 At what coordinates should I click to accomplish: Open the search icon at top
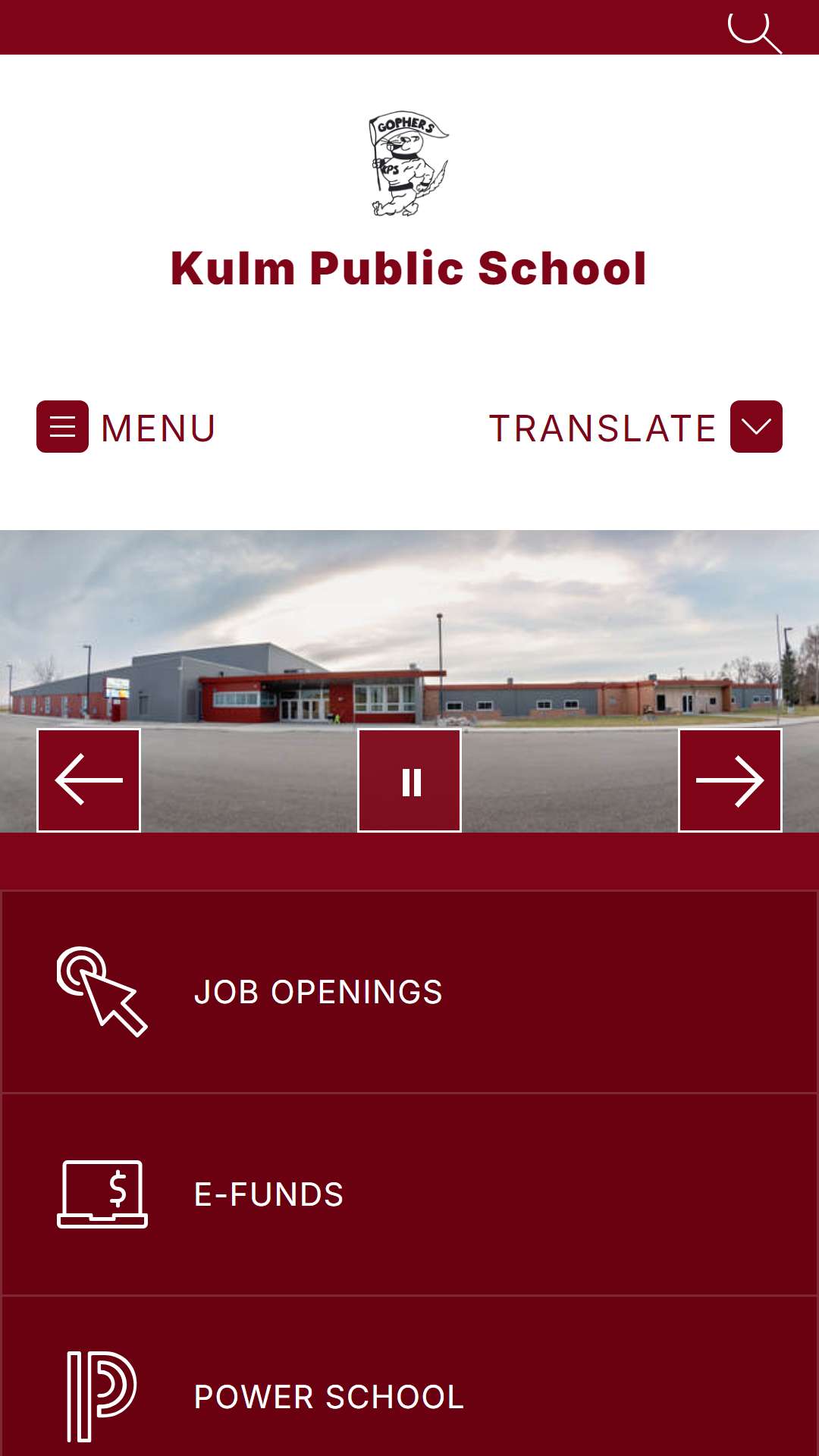[754, 32]
